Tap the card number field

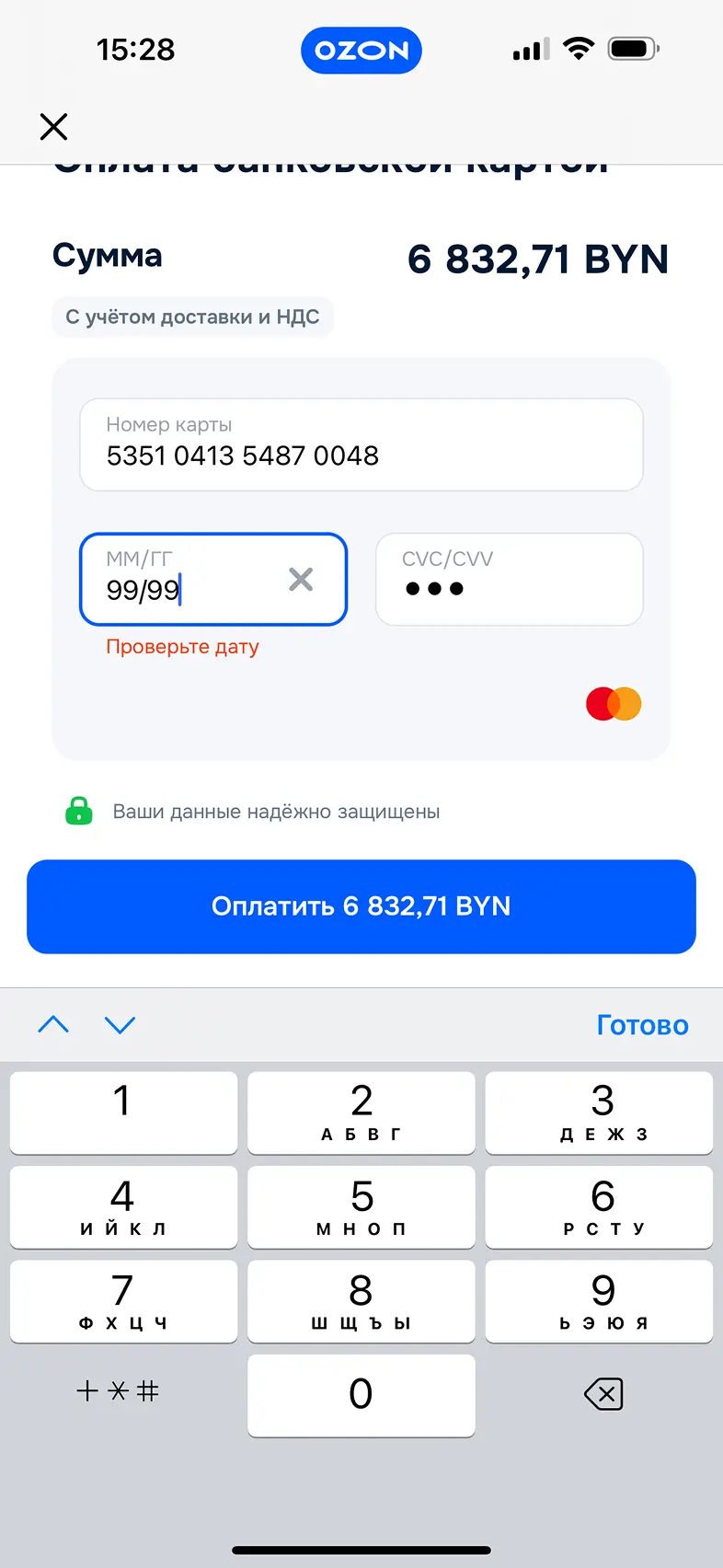tap(361, 445)
